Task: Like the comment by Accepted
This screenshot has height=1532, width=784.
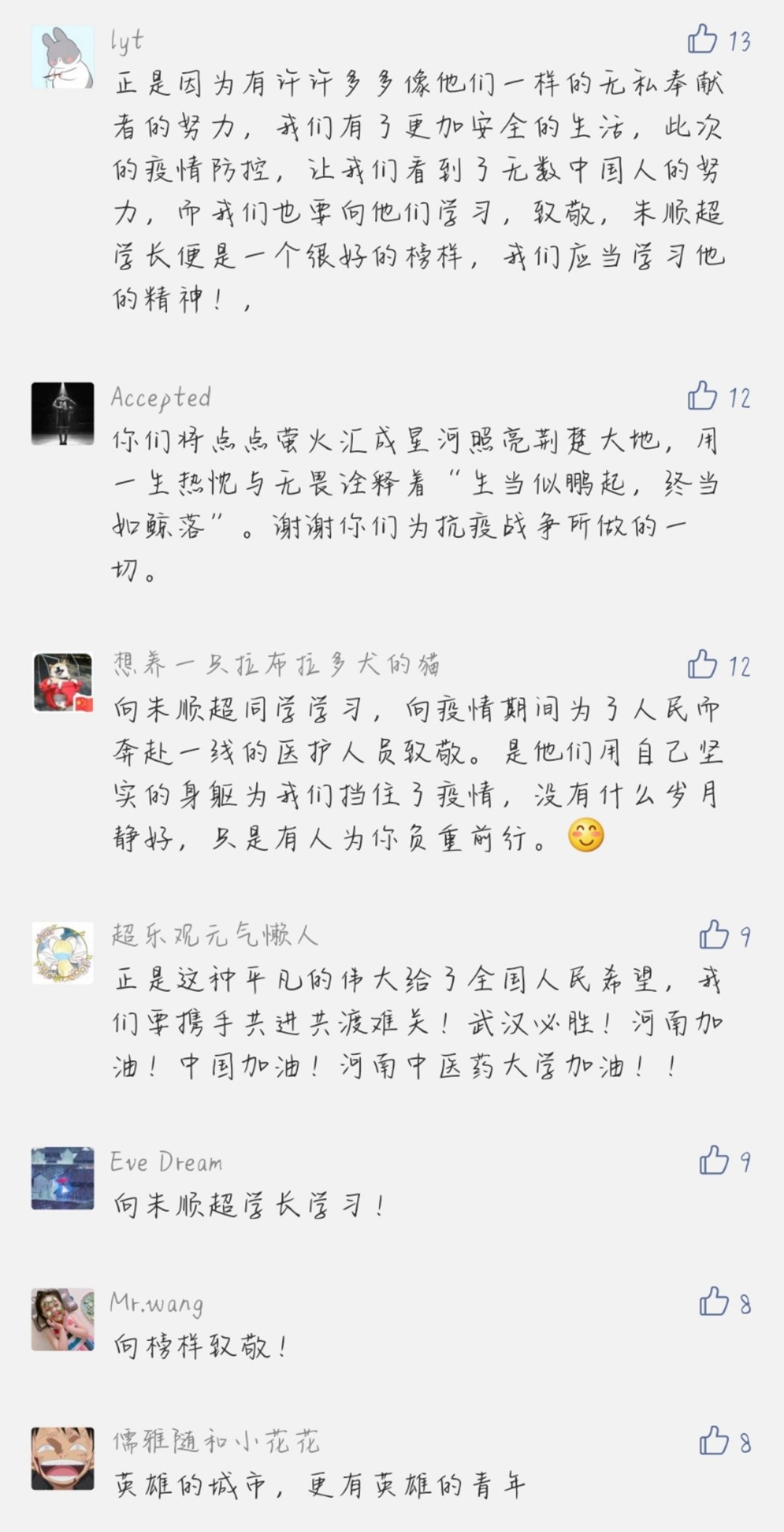Action: pyautogui.click(x=703, y=396)
